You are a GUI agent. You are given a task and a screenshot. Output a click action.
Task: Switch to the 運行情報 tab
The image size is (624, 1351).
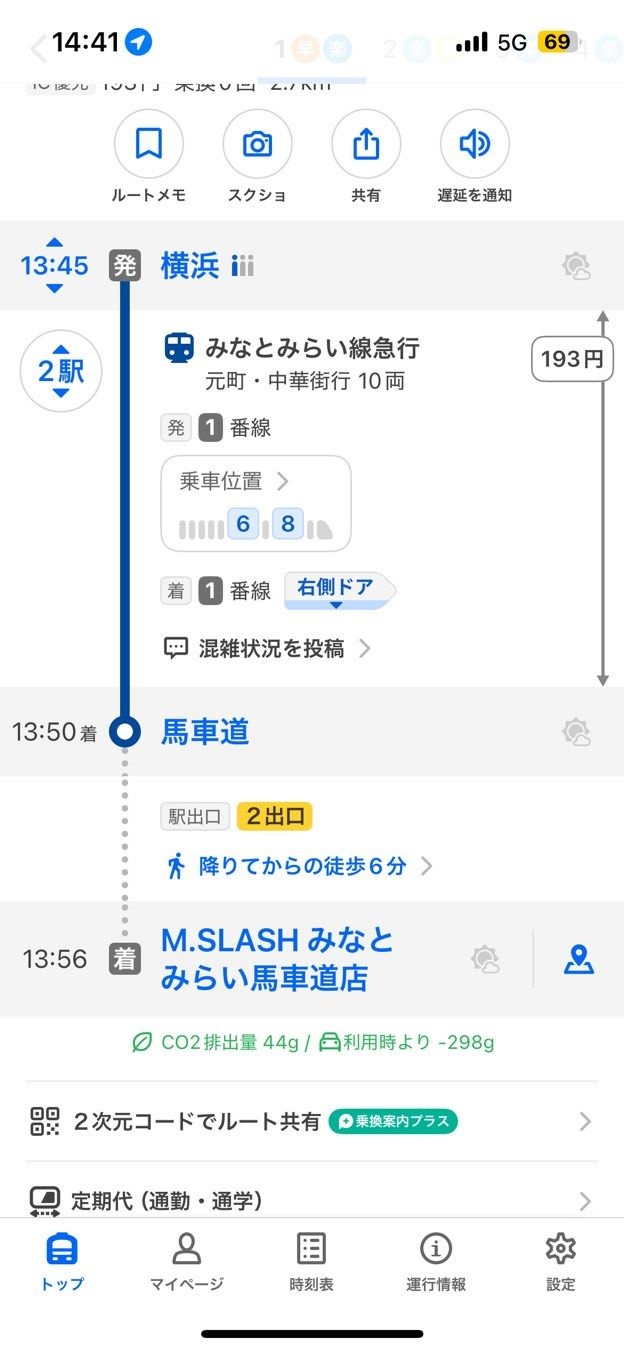[x=436, y=1262]
